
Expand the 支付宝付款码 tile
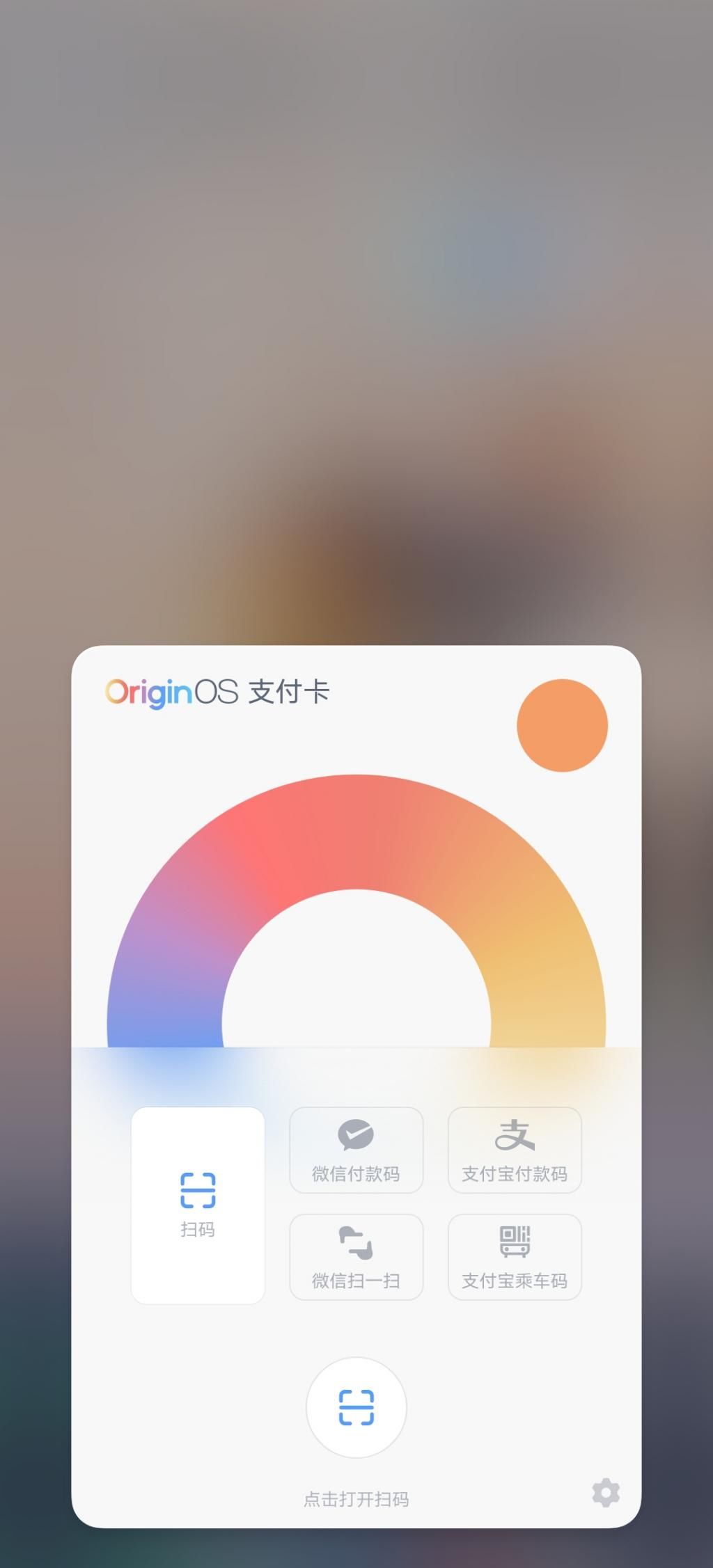pos(514,1150)
